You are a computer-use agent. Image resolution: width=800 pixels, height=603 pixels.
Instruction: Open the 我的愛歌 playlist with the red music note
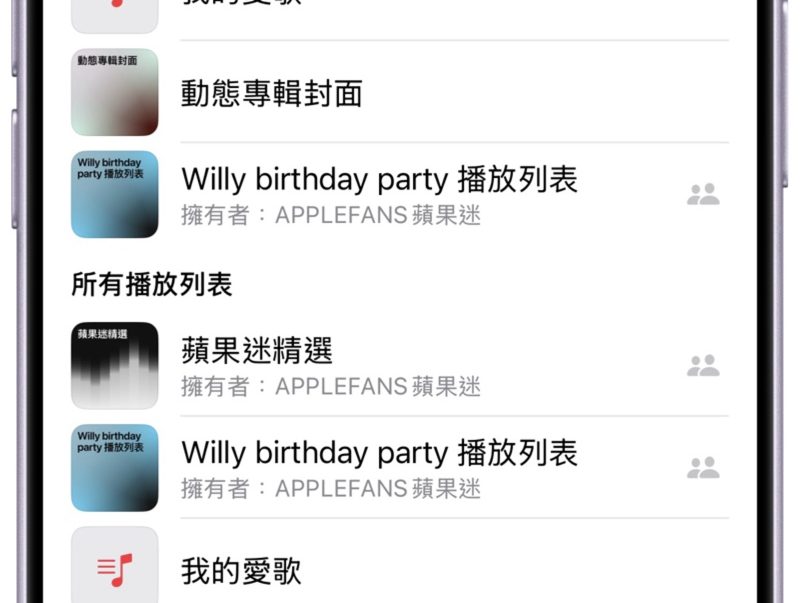[x=241, y=571]
